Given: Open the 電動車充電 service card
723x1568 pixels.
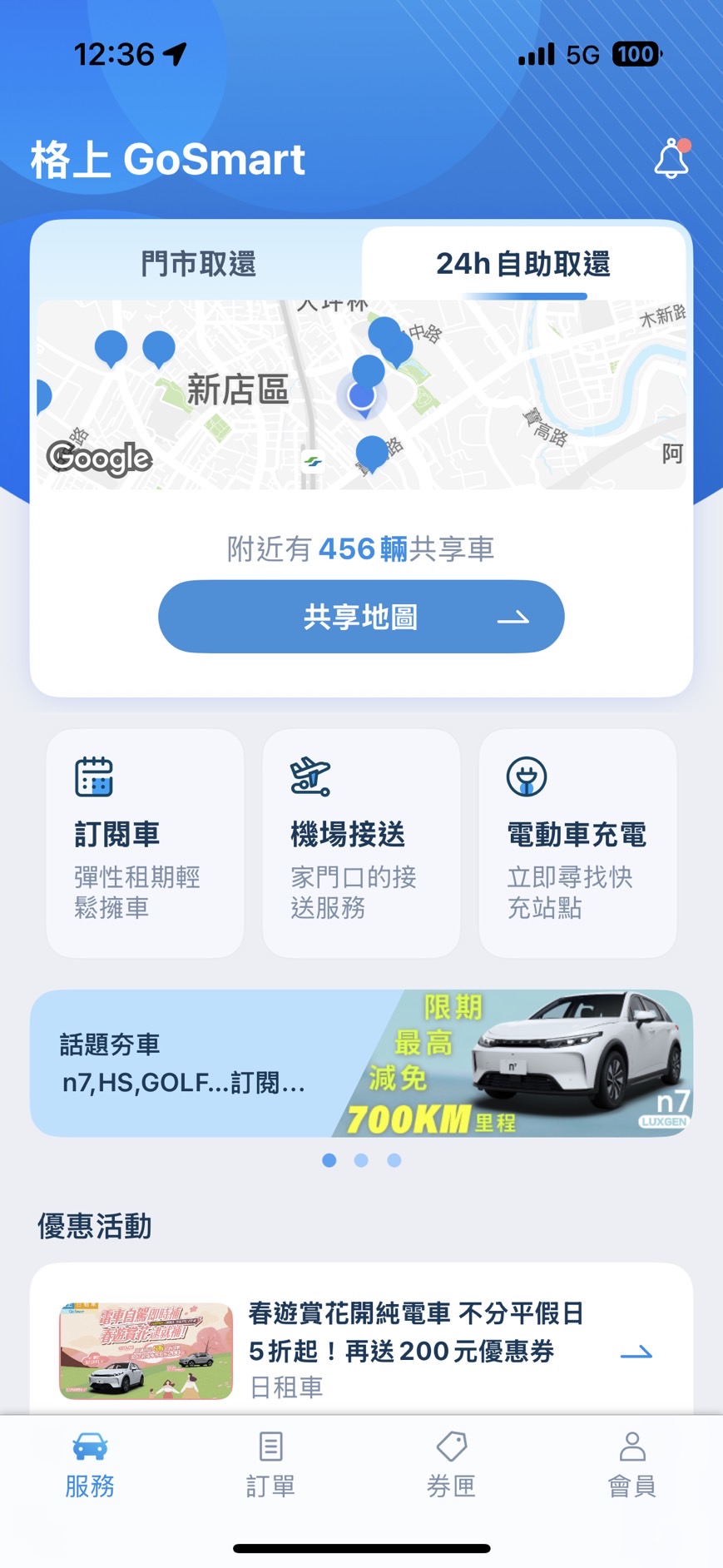Looking at the screenshot, I should click(577, 843).
